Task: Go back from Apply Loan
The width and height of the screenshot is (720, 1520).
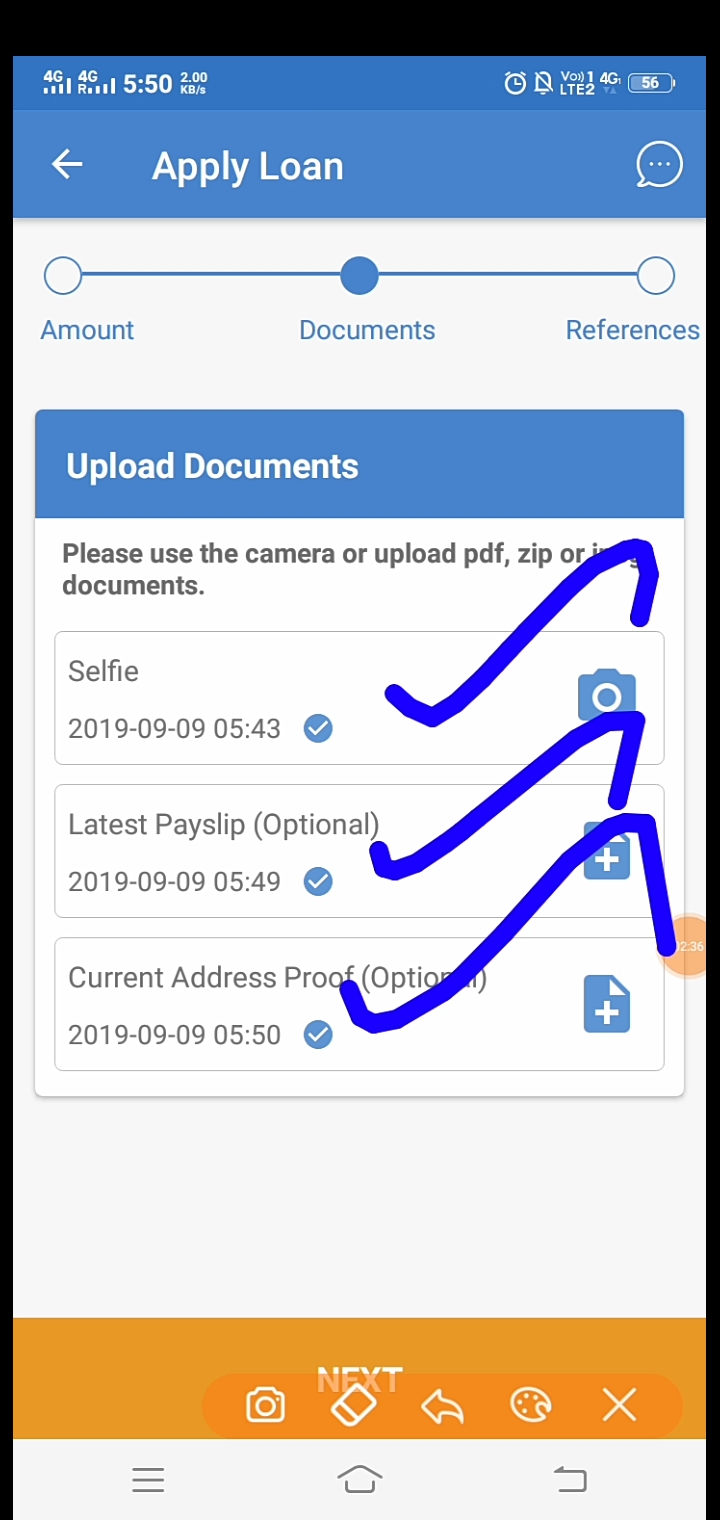Action: [67, 165]
